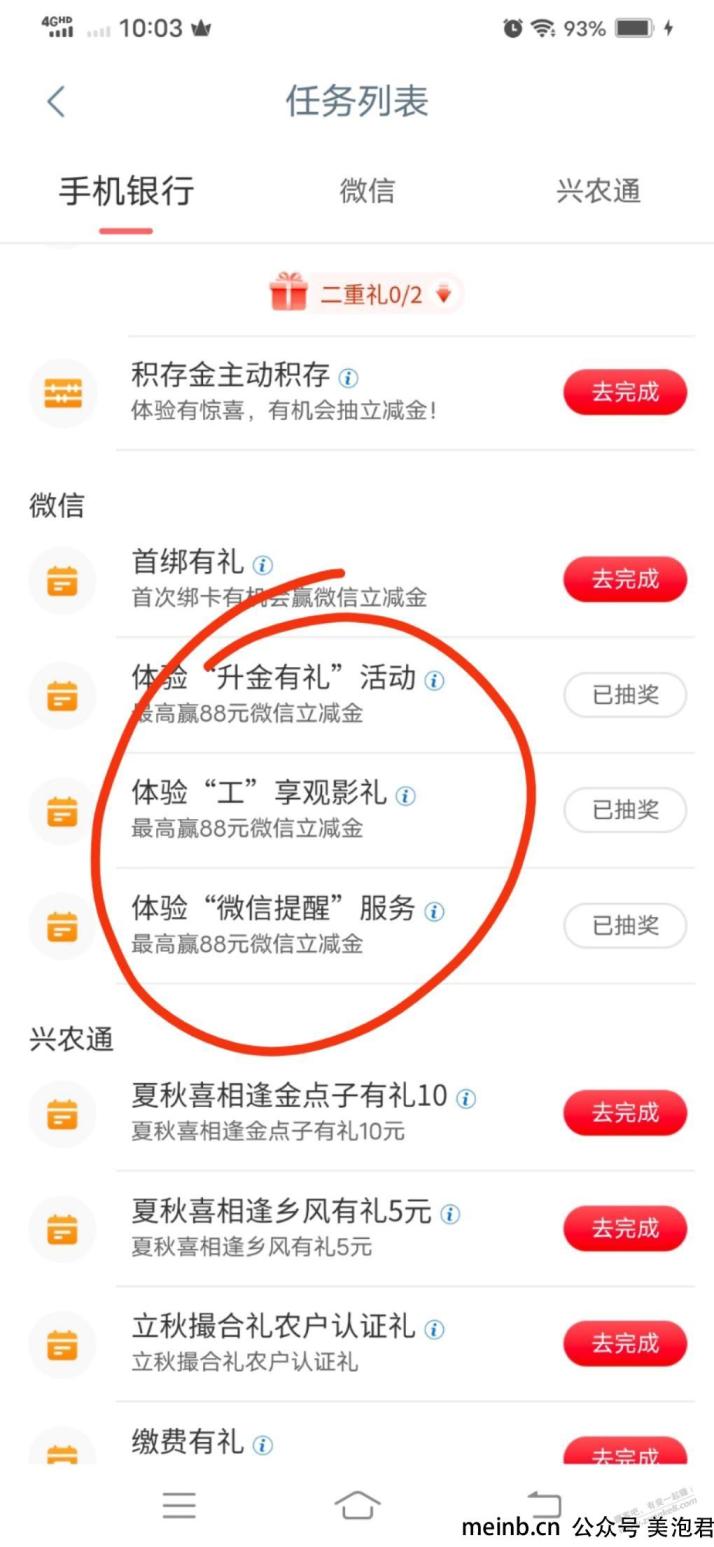Tap 去完成 for 立秋撮合礼农户认证礼

click(x=625, y=1343)
